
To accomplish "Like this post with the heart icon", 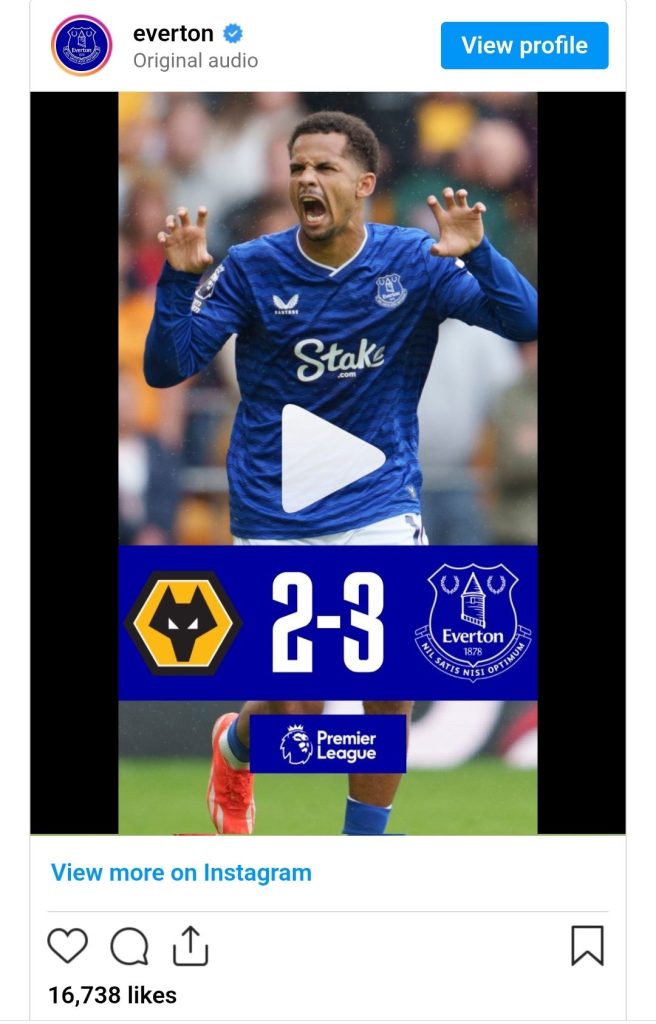I will (68, 945).
